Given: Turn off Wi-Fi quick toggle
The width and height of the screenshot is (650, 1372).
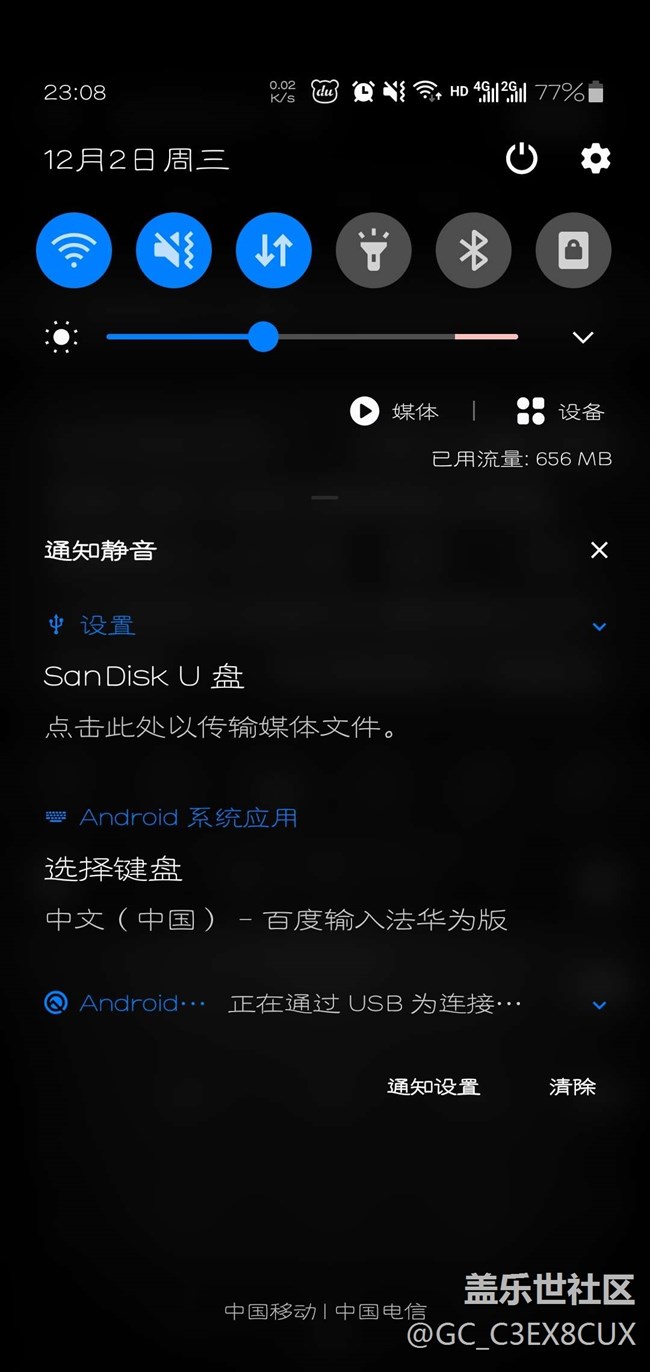Looking at the screenshot, I should pos(74,250).
